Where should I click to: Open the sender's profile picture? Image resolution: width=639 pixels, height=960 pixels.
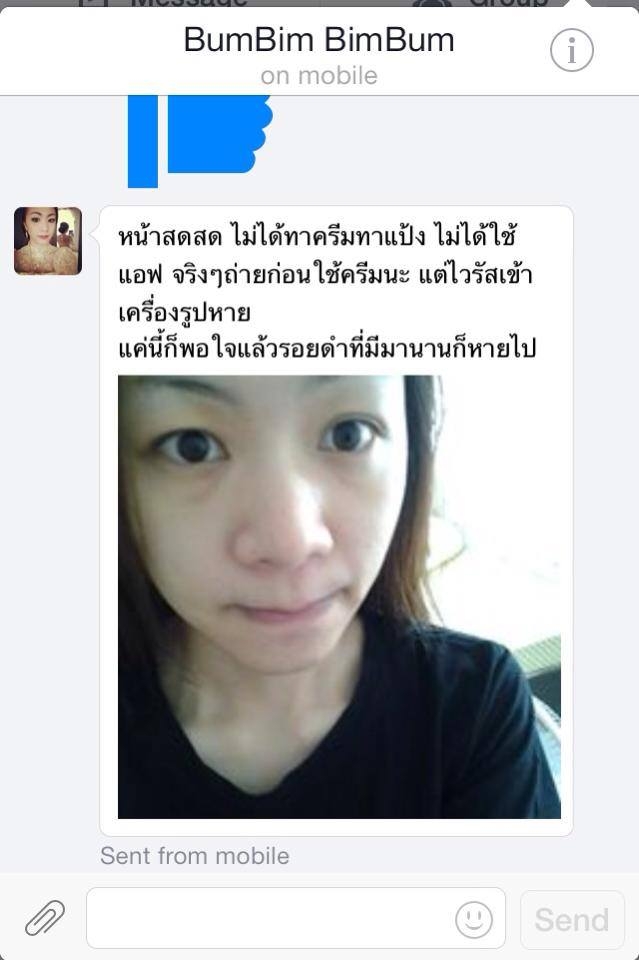point(47,241)
